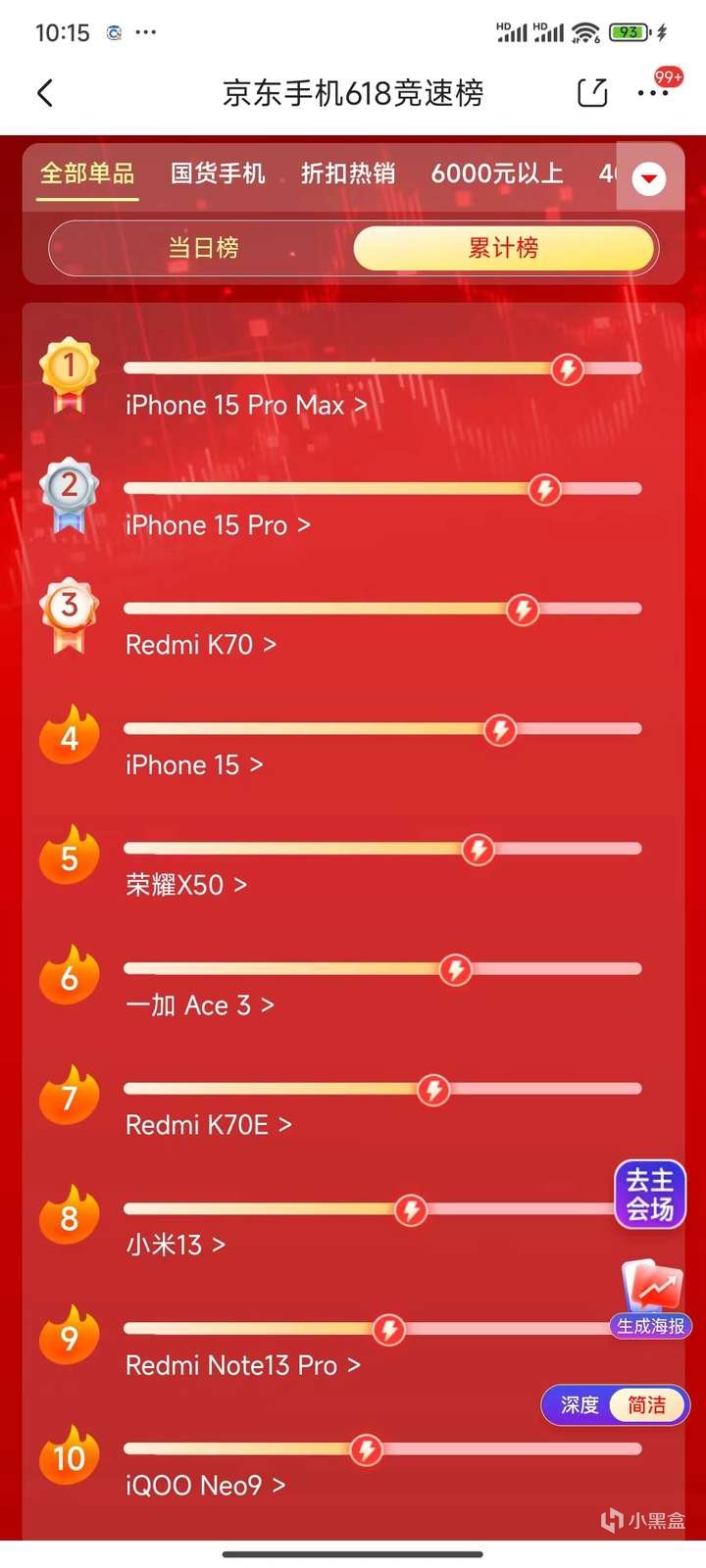
Task: Open iQOO Neo9 details
Action: pyautogui.click(x=206, y=1486)
